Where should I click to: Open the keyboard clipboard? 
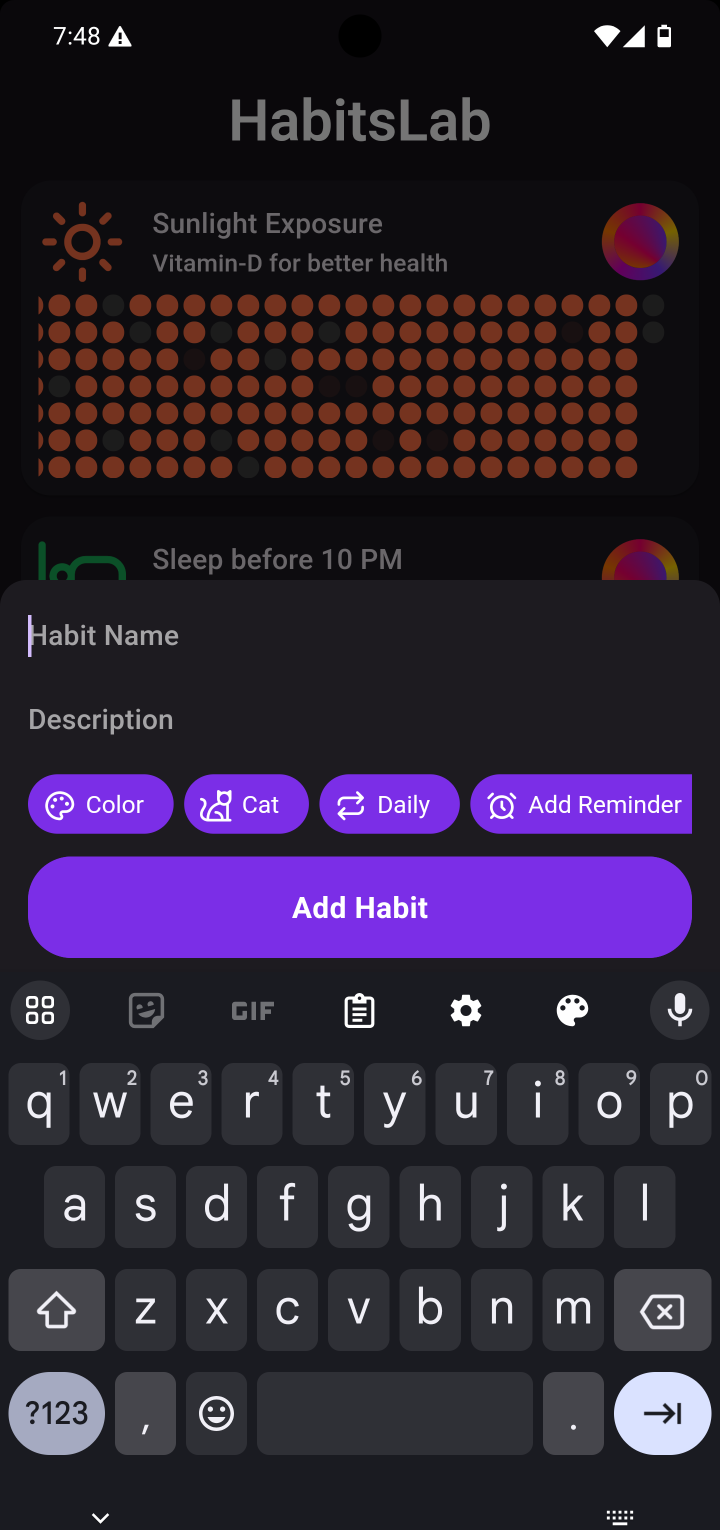359,1011
